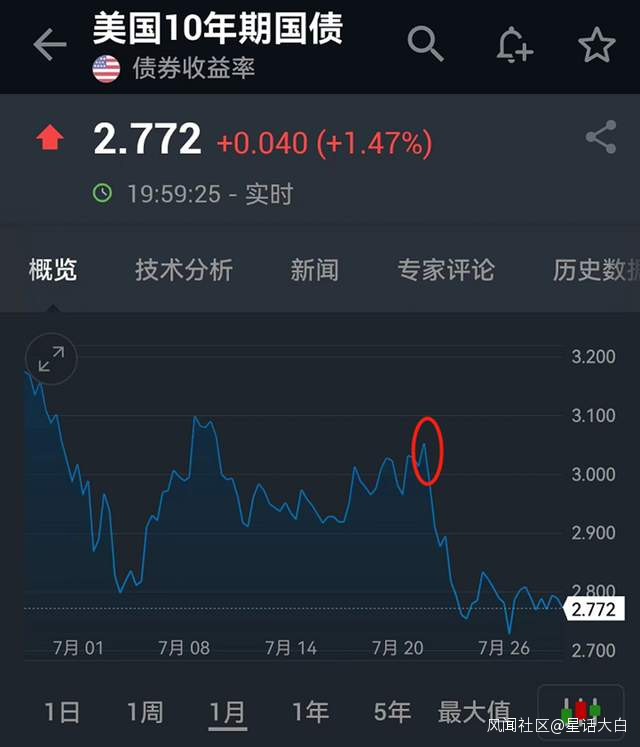Open the 历史数据 tab
Image resolution: width=640 pixels, height=747 pixels.
[x=595, y=269]
